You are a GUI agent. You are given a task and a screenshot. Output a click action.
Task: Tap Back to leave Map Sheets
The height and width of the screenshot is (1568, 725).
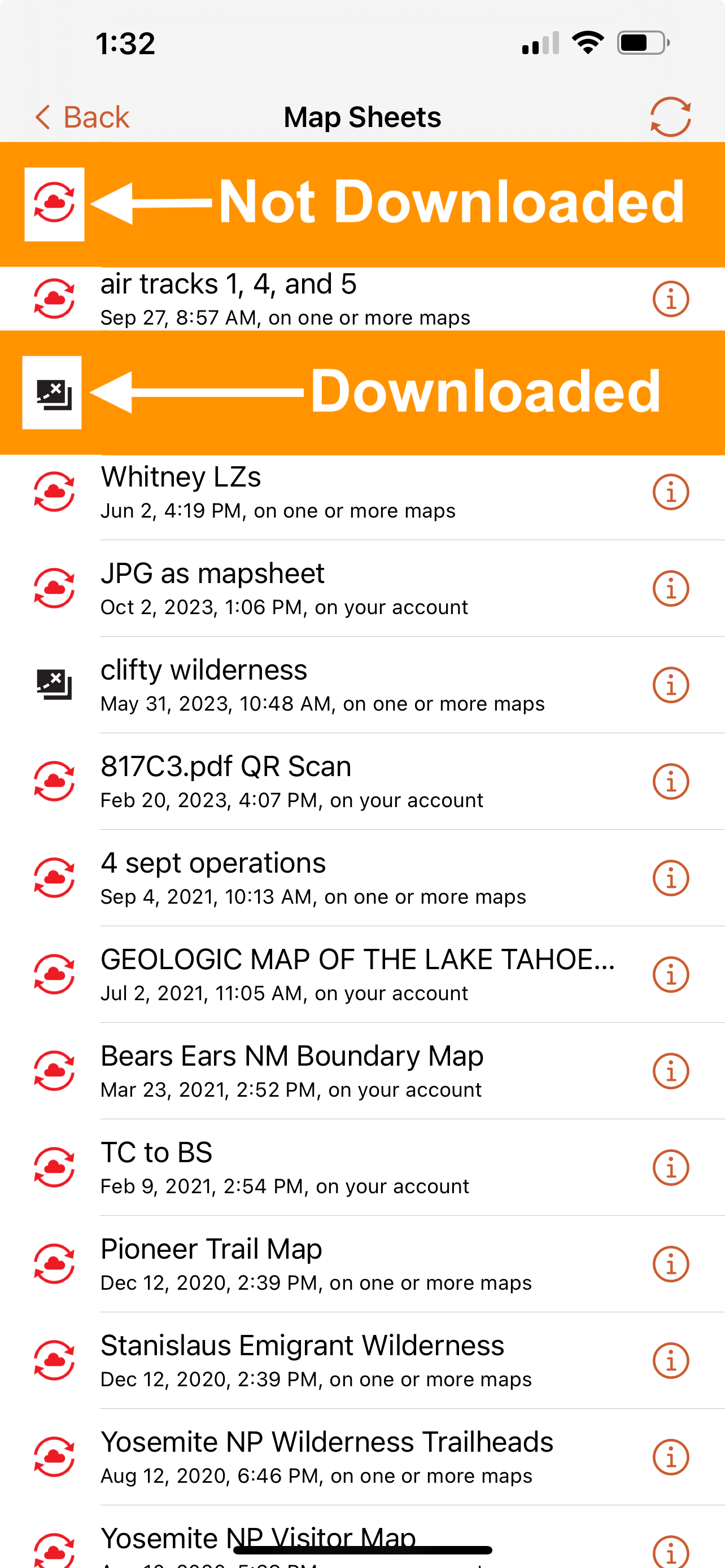pyautogui.click(x=81, y=116)
